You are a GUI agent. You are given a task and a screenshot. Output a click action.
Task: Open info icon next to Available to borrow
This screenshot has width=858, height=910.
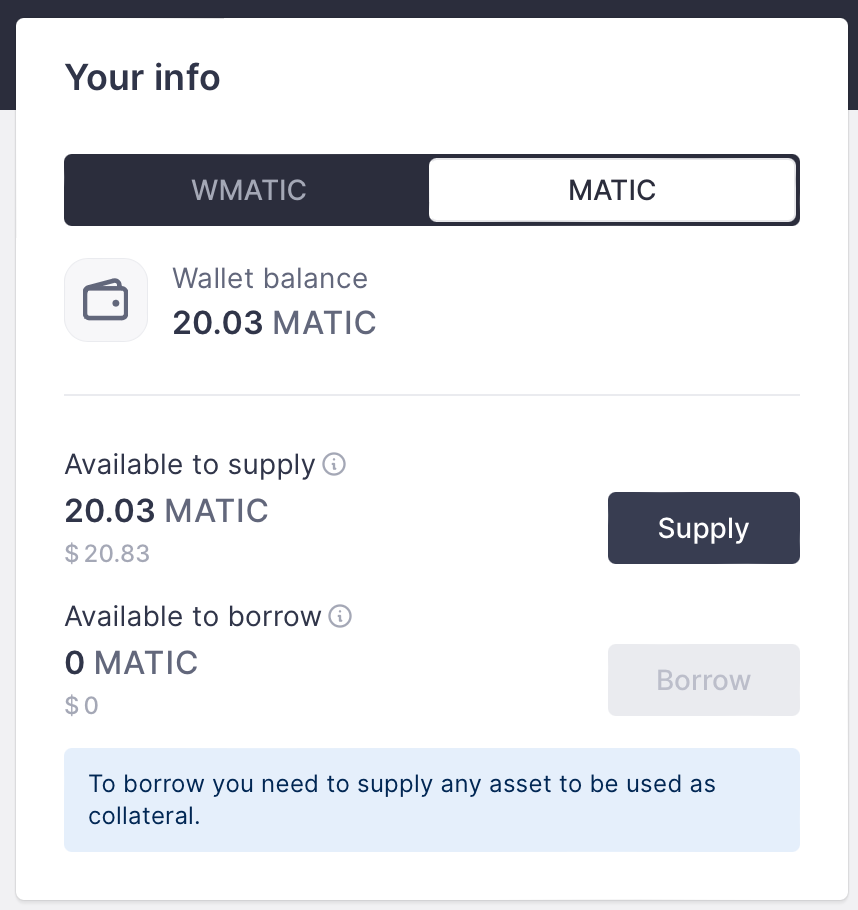point(341,616)
